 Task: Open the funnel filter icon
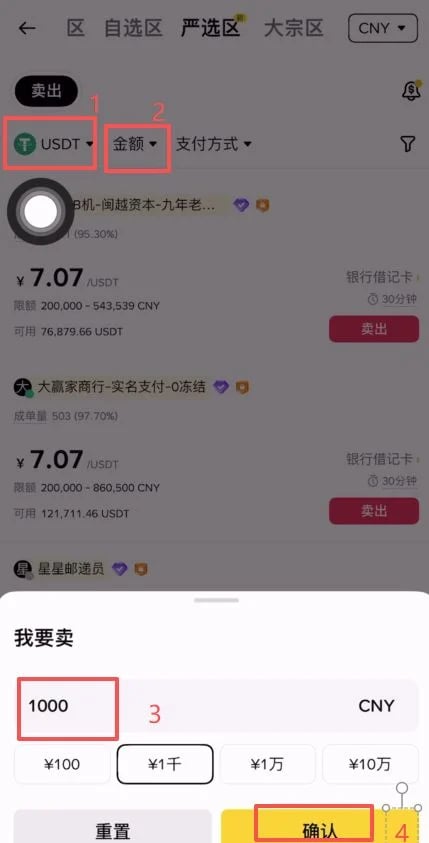(408, 144)
